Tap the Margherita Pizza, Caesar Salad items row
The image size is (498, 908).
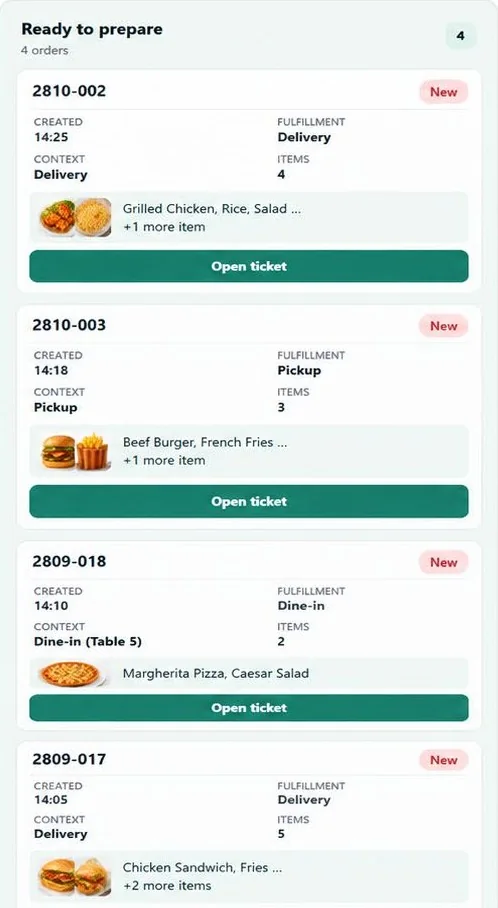(249, 673)
